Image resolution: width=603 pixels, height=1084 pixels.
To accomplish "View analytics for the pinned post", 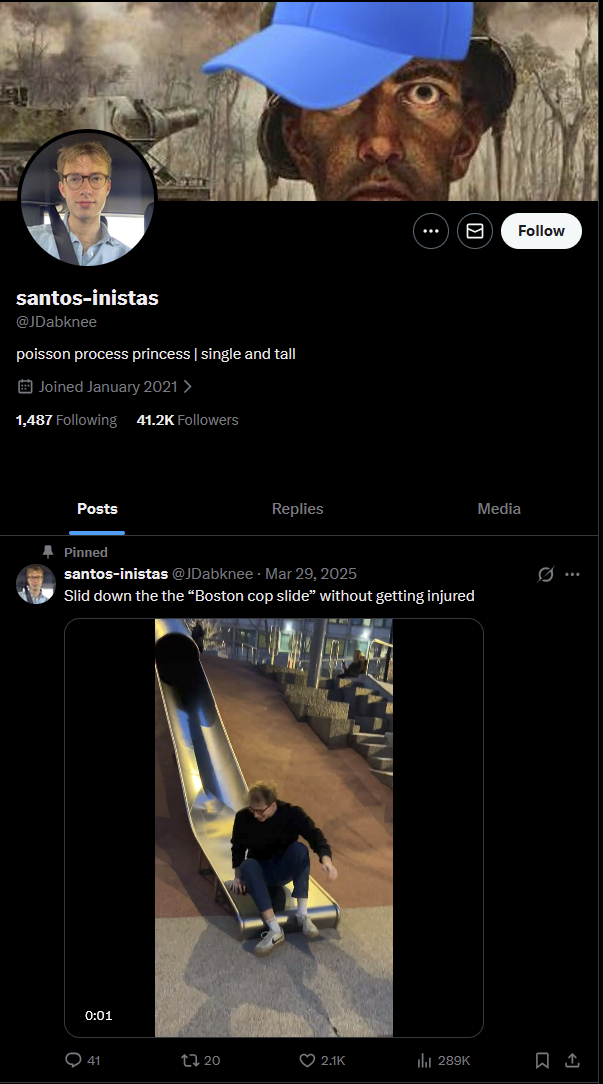I will tap(423, 1060).
